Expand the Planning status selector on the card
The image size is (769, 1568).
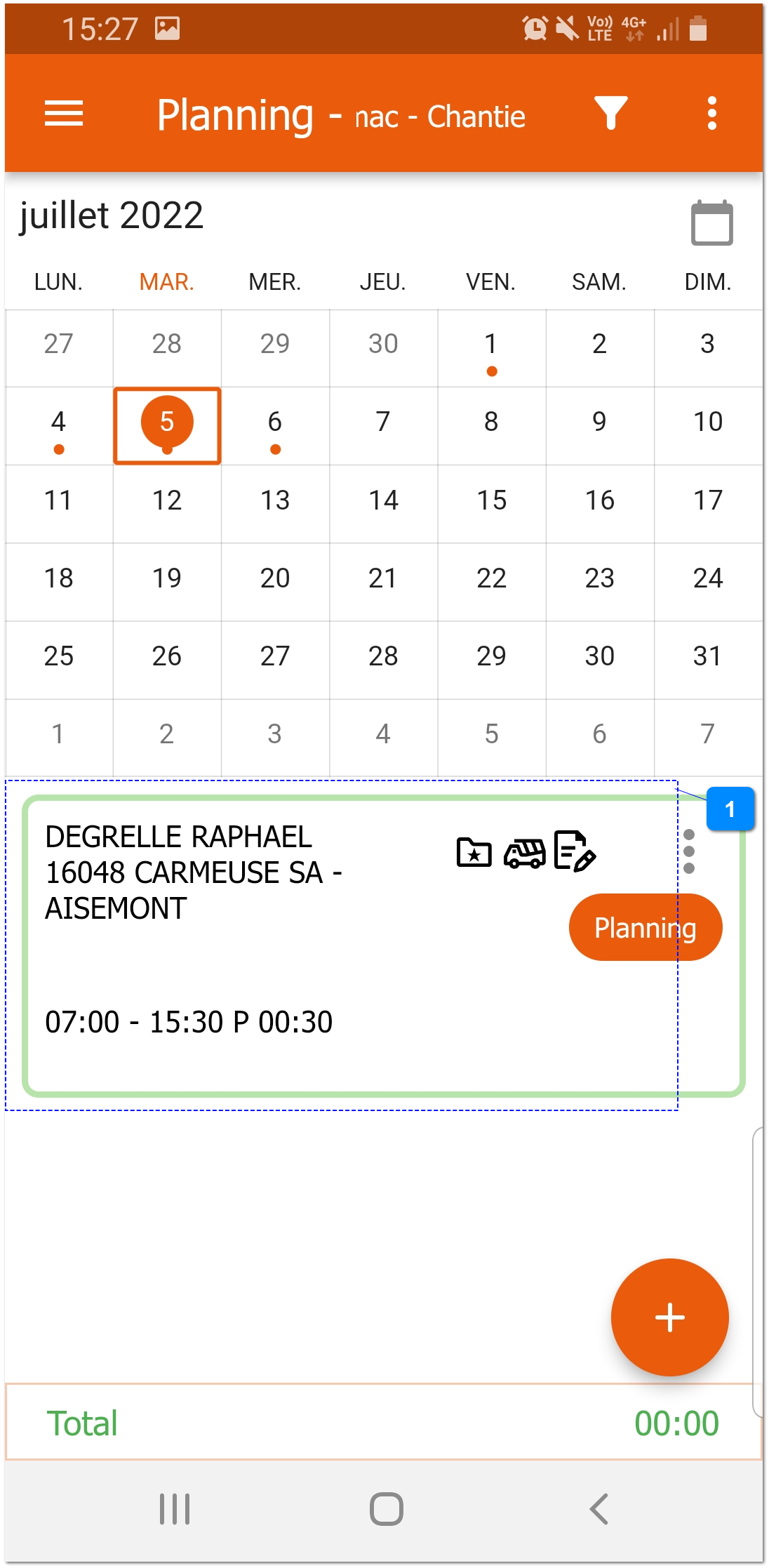(x=644, y=926)
